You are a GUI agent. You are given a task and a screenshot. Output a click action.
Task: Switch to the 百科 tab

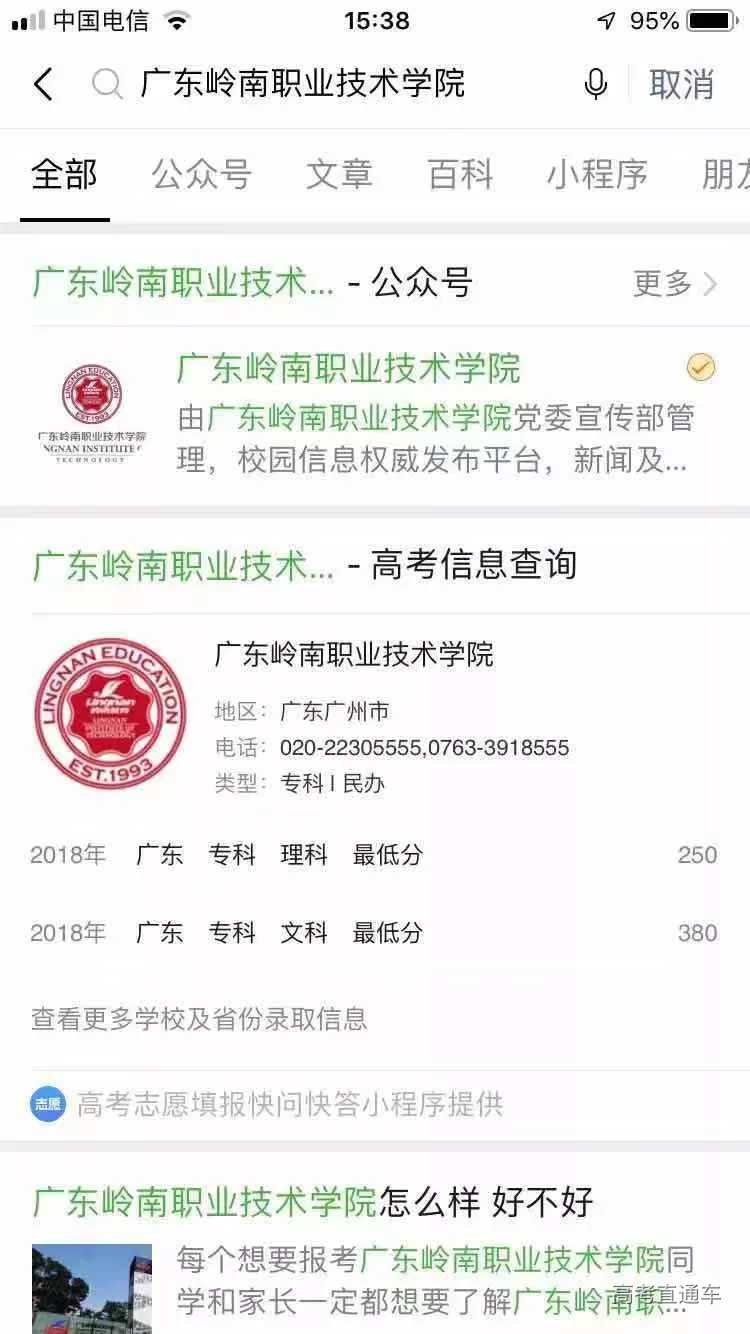(460, 175)
